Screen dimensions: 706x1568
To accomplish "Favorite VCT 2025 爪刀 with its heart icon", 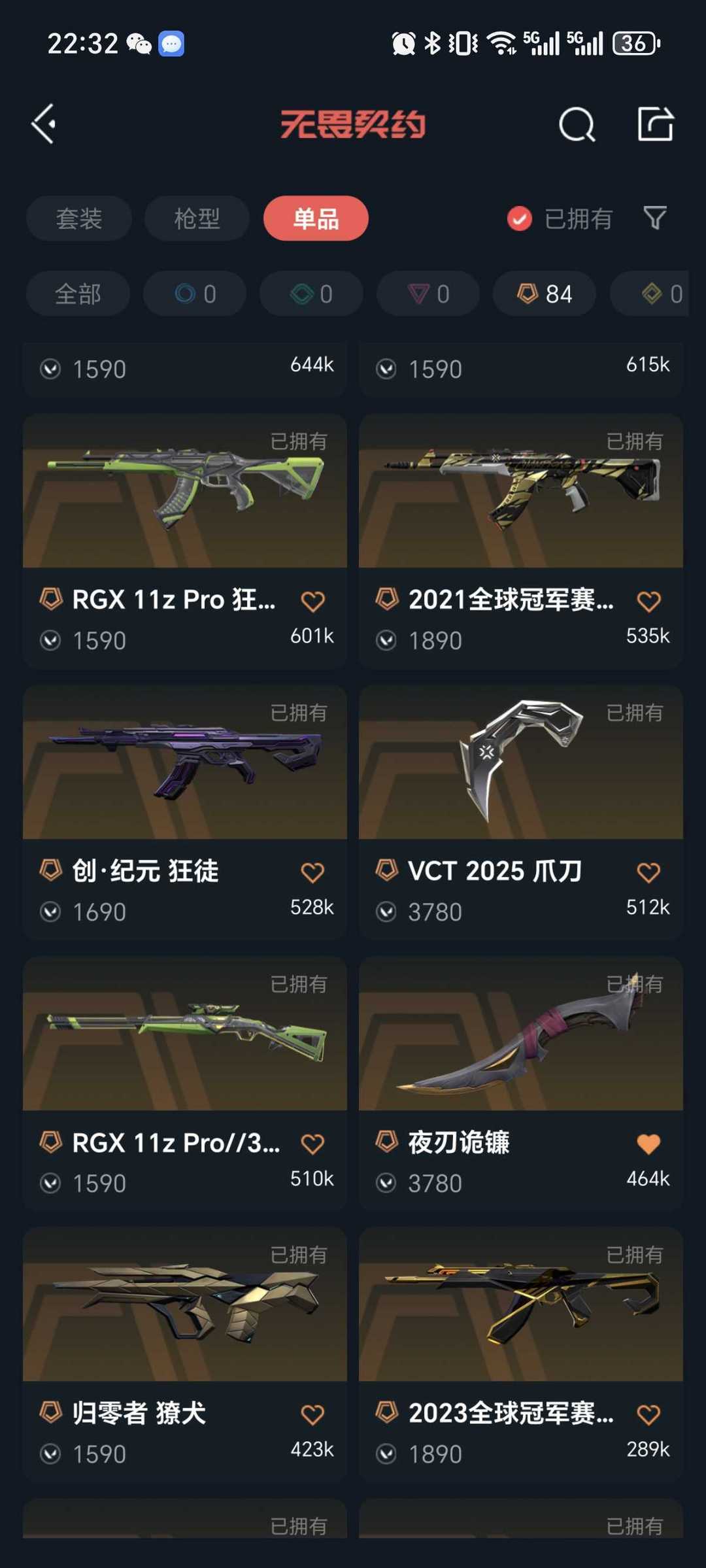I will click(x=648, y=870).
